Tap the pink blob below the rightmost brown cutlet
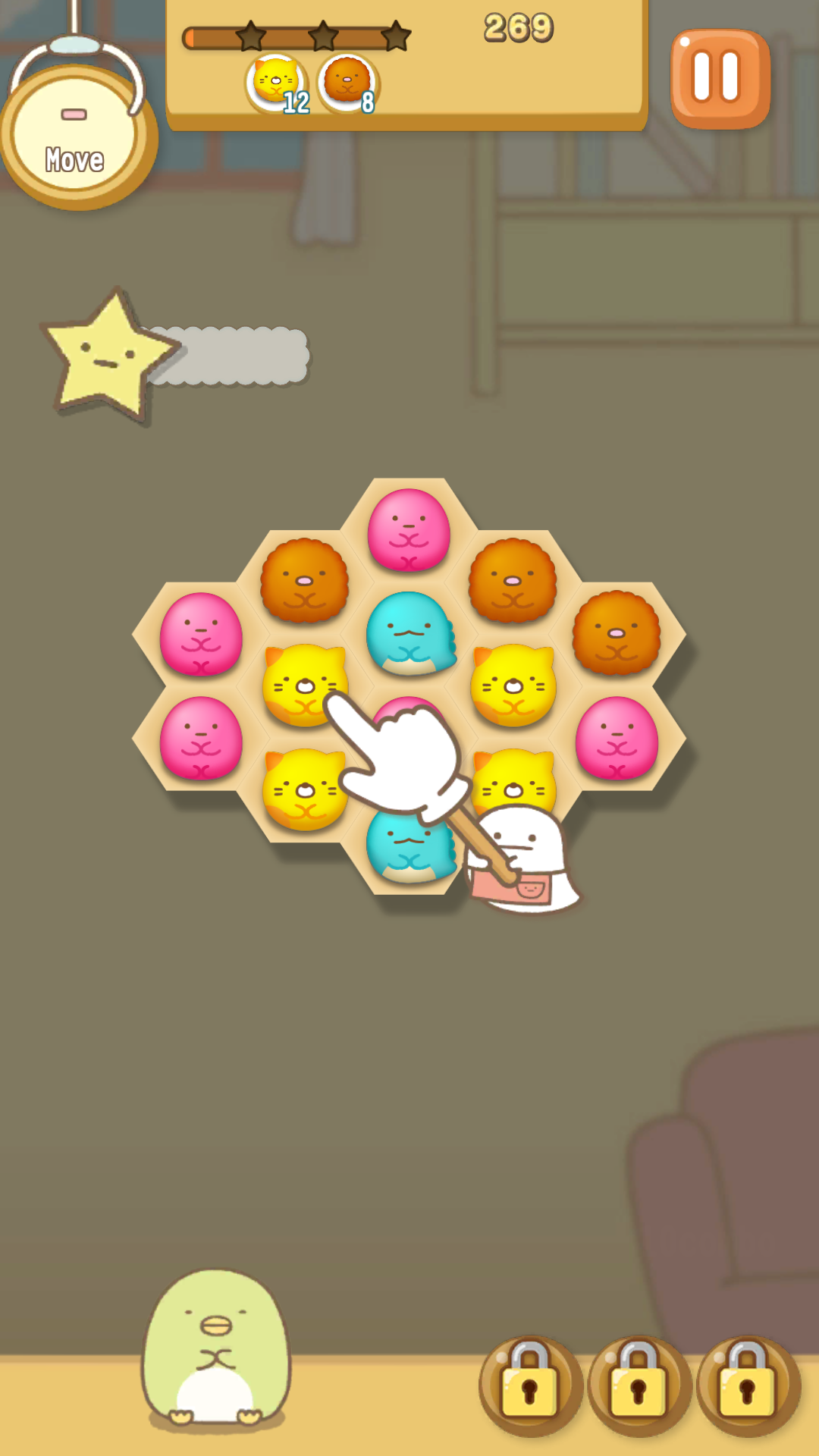Viewport: 819px width, 1456px height. pos(617,738)
